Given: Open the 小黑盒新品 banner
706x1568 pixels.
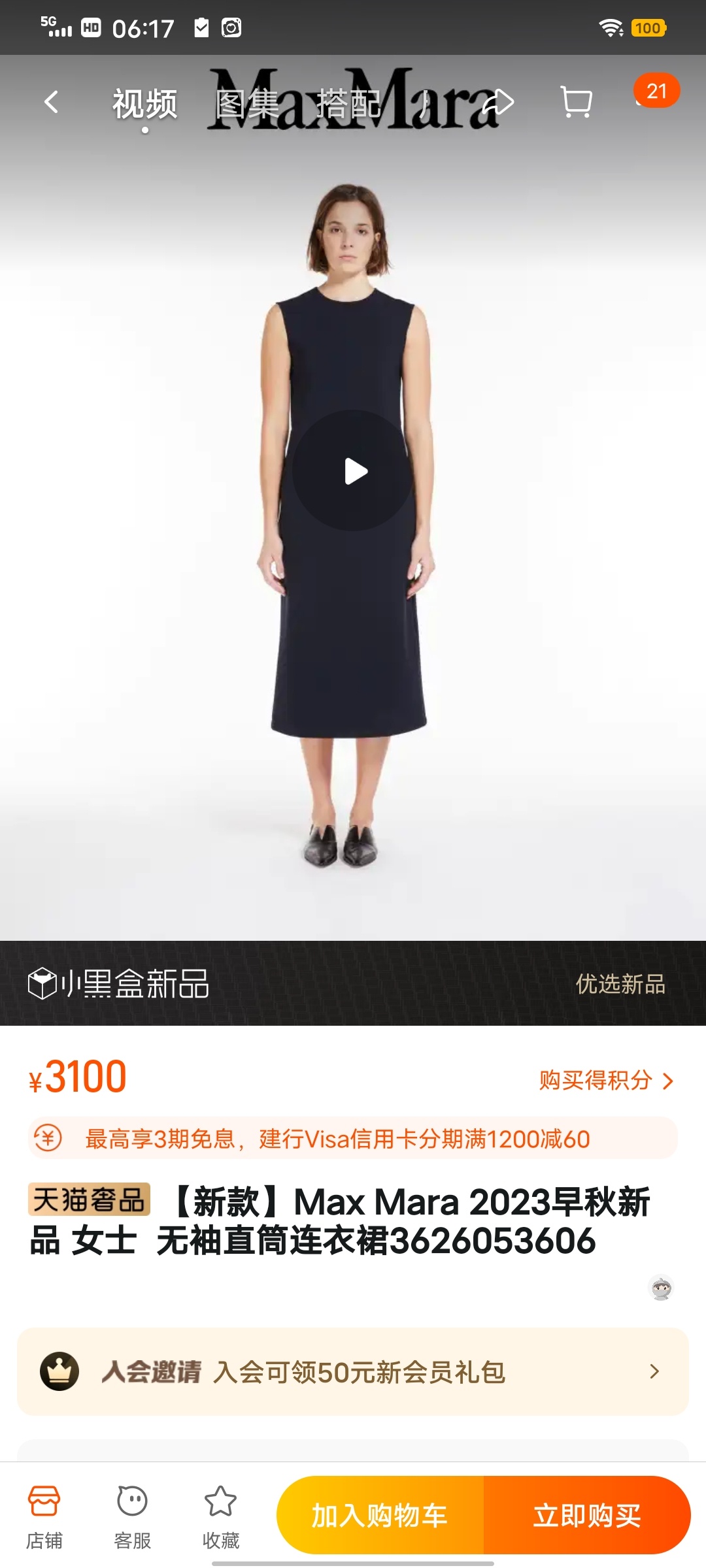Looking at the screenshot, I should coord(353,983).
